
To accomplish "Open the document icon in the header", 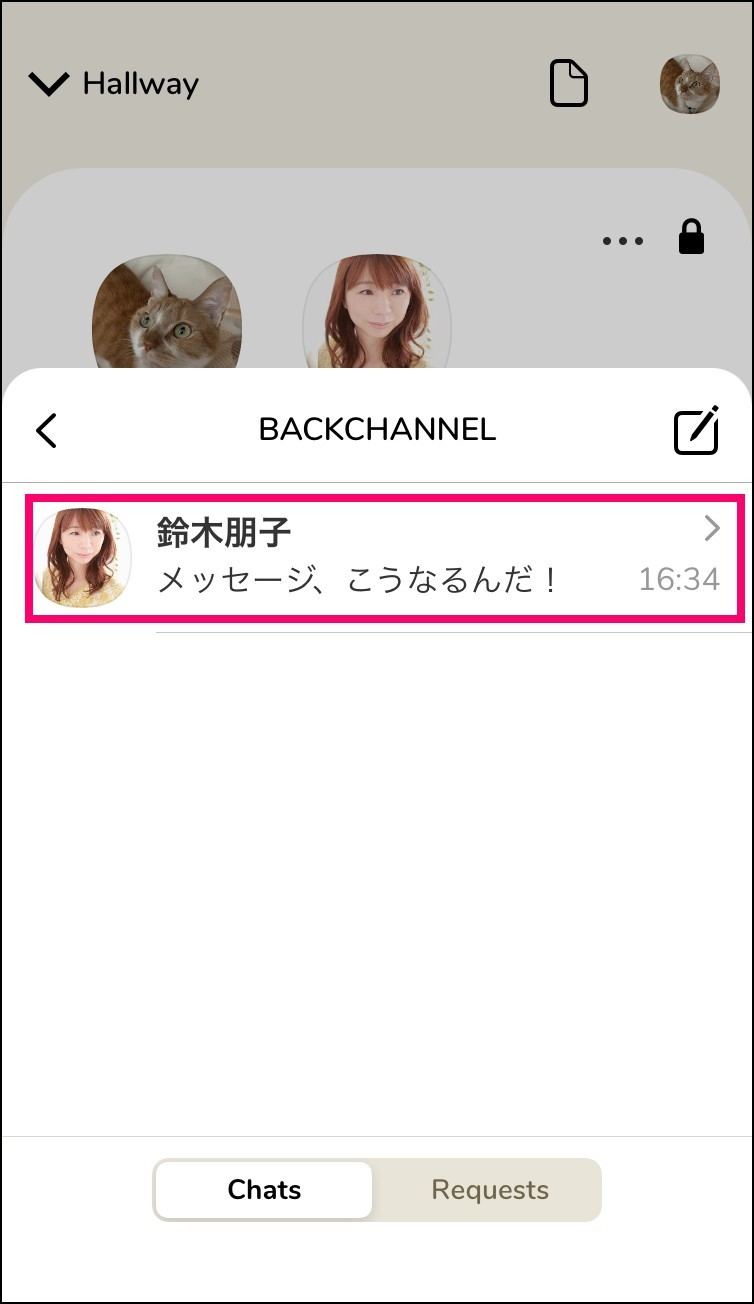I will pos(569,83).
